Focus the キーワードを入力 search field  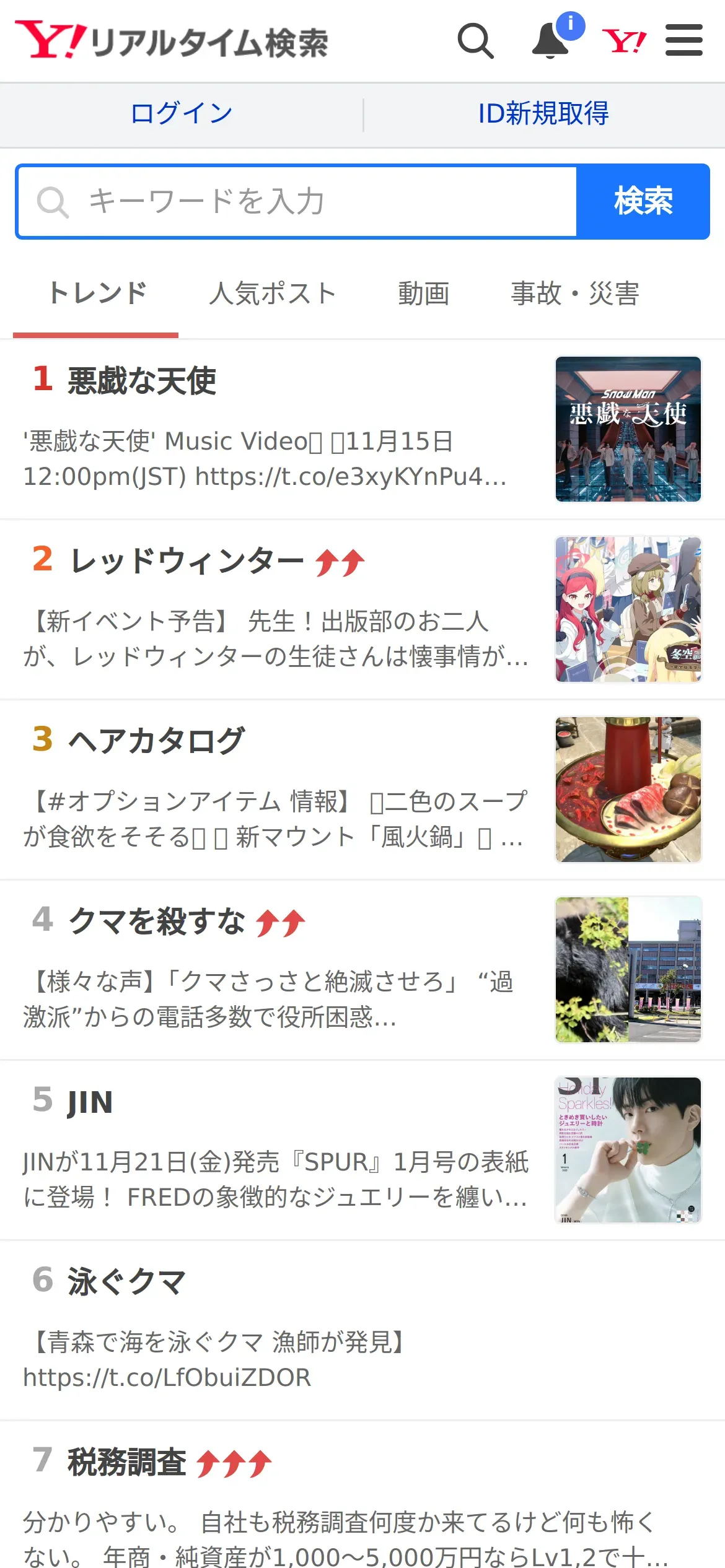coord(297,201)
